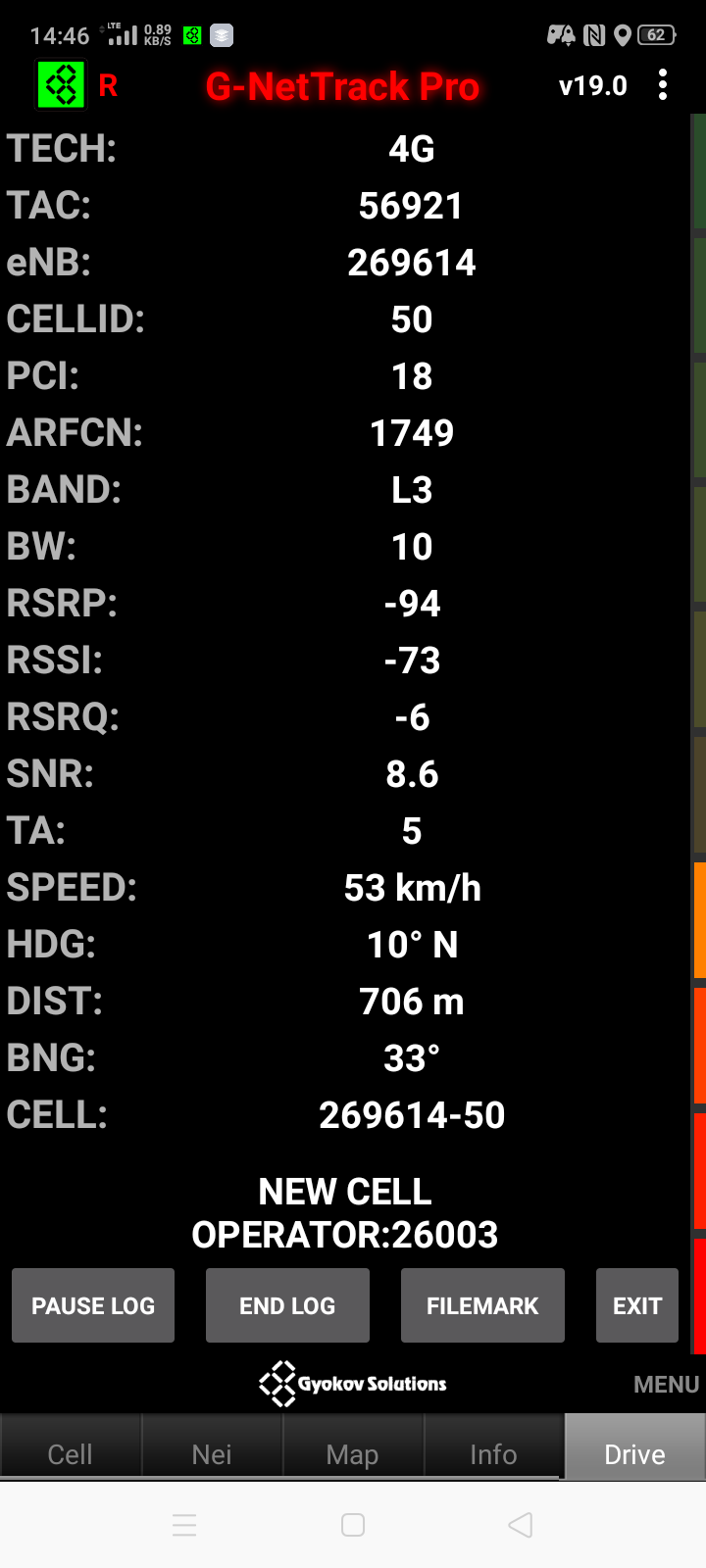Switch to the Nei tab

click(212, 1453)
